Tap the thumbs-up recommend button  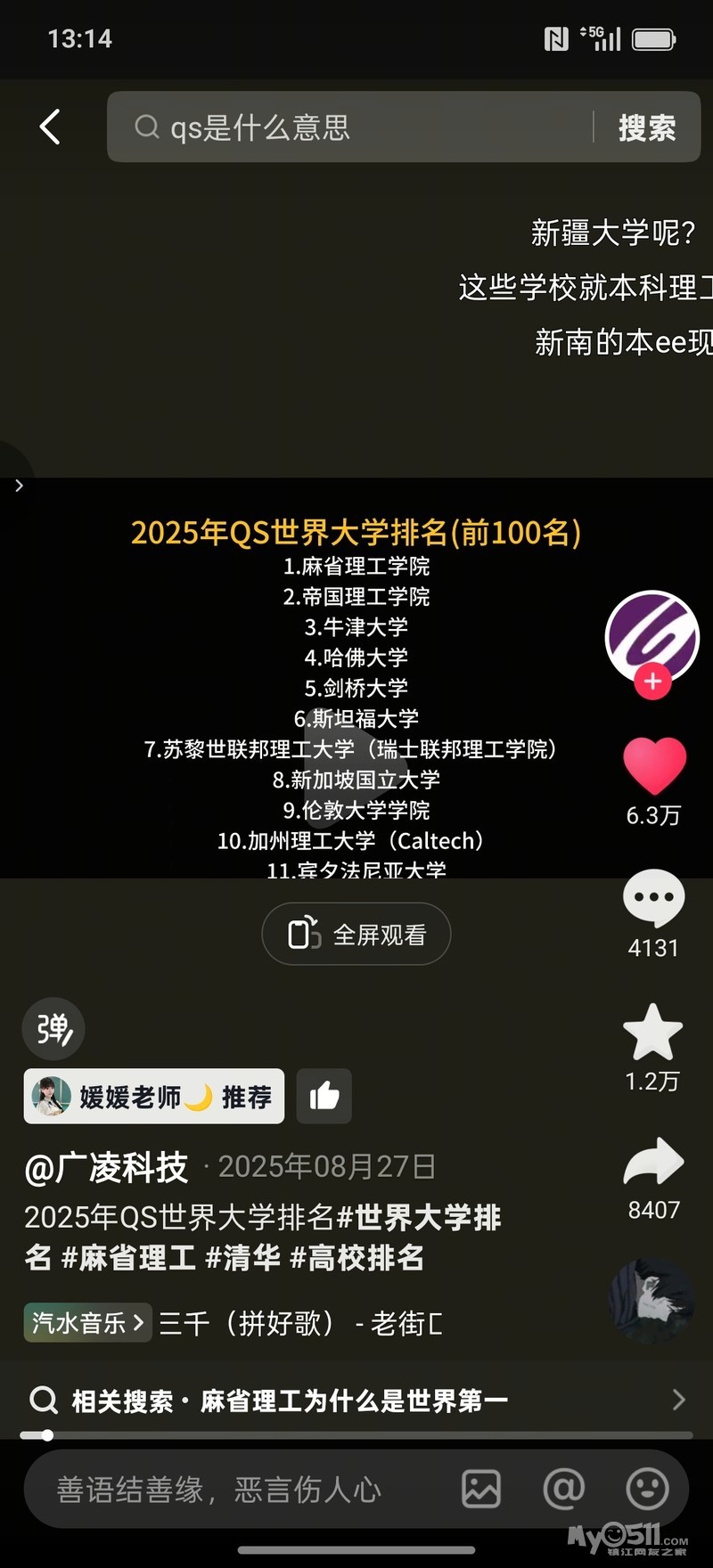(x=324, y=1096)
